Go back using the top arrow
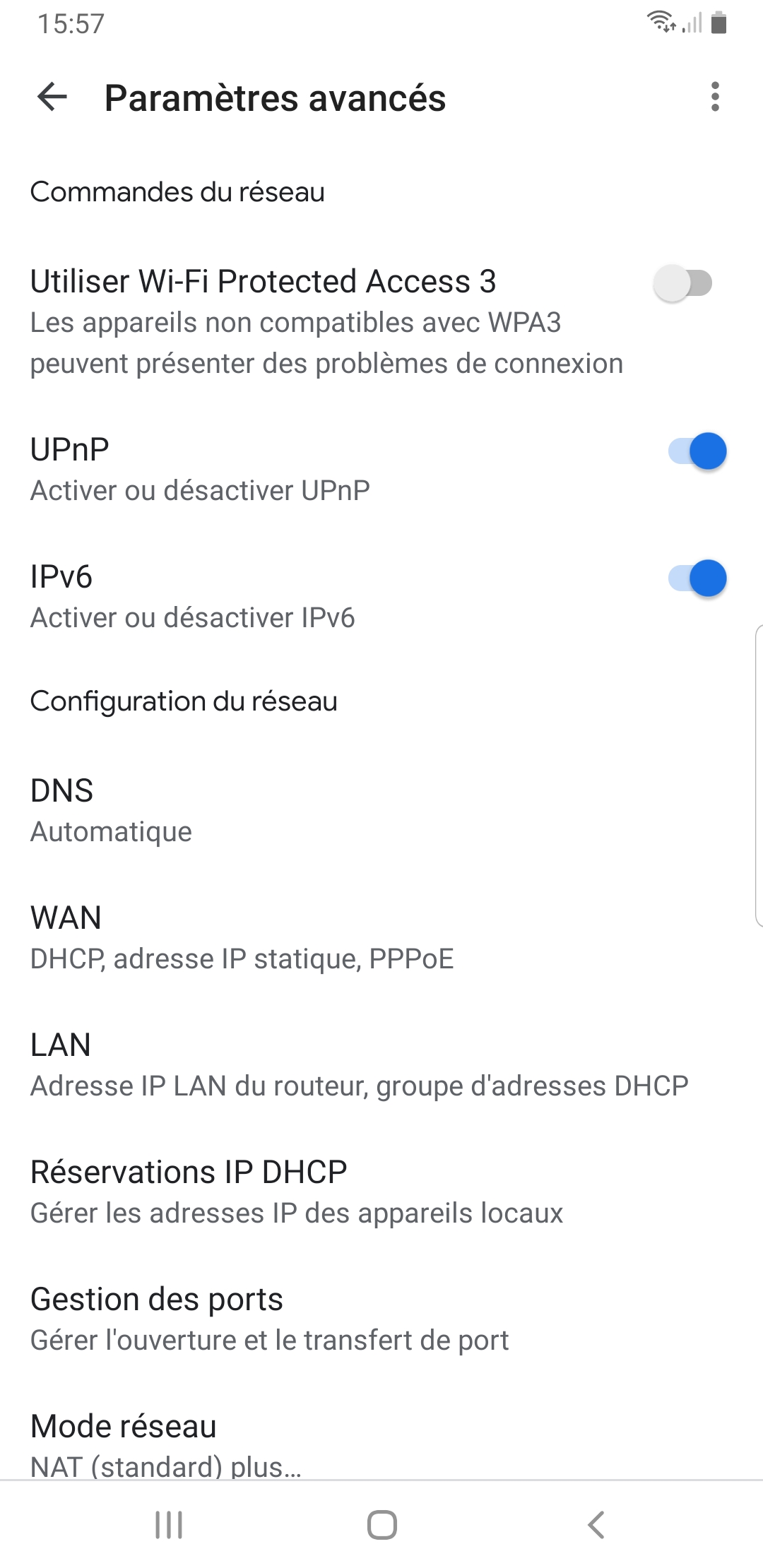763x1568 pixels. click(52, 97)
